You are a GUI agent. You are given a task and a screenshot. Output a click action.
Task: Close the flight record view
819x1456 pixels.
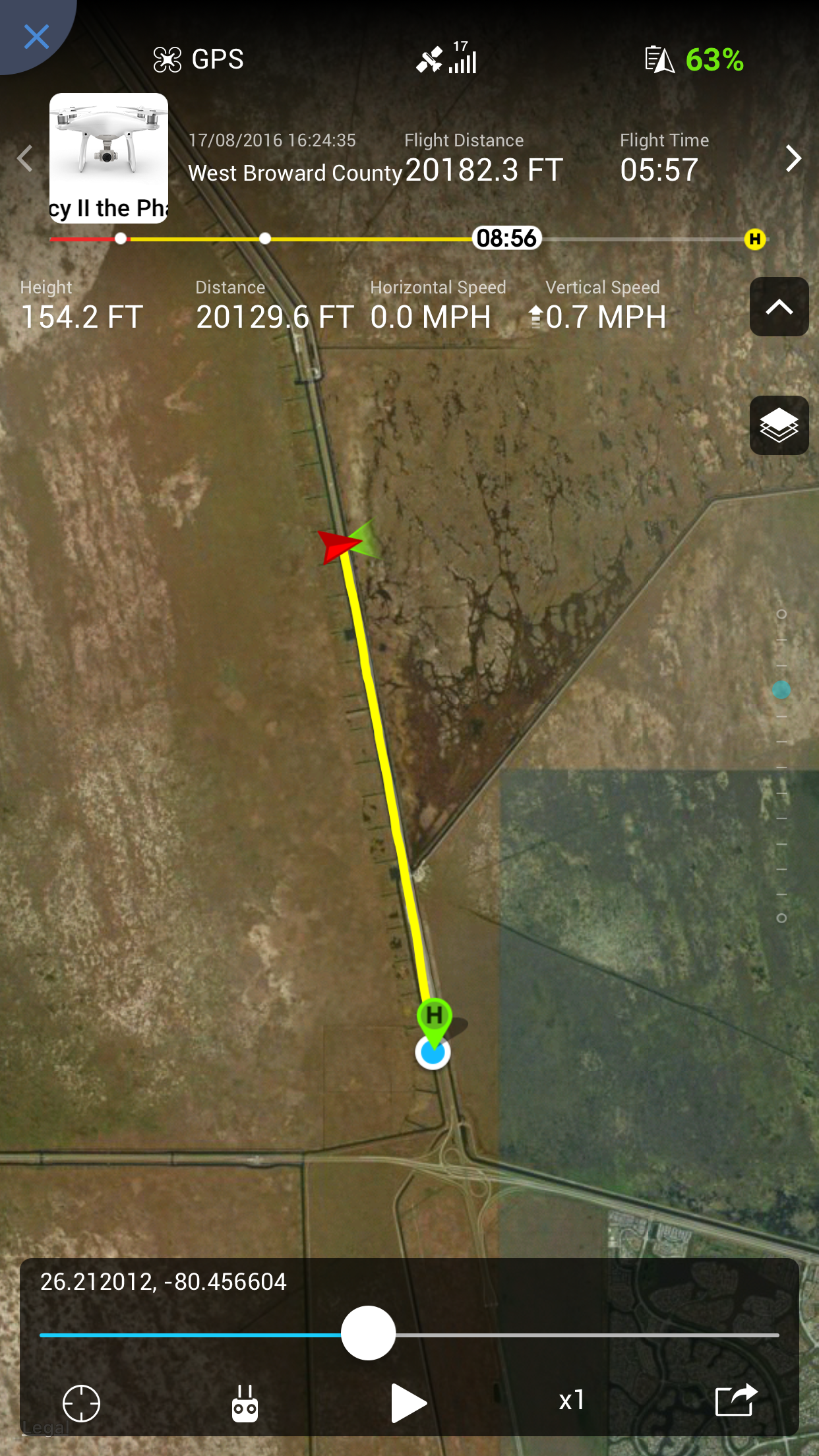tap(36, 36)
